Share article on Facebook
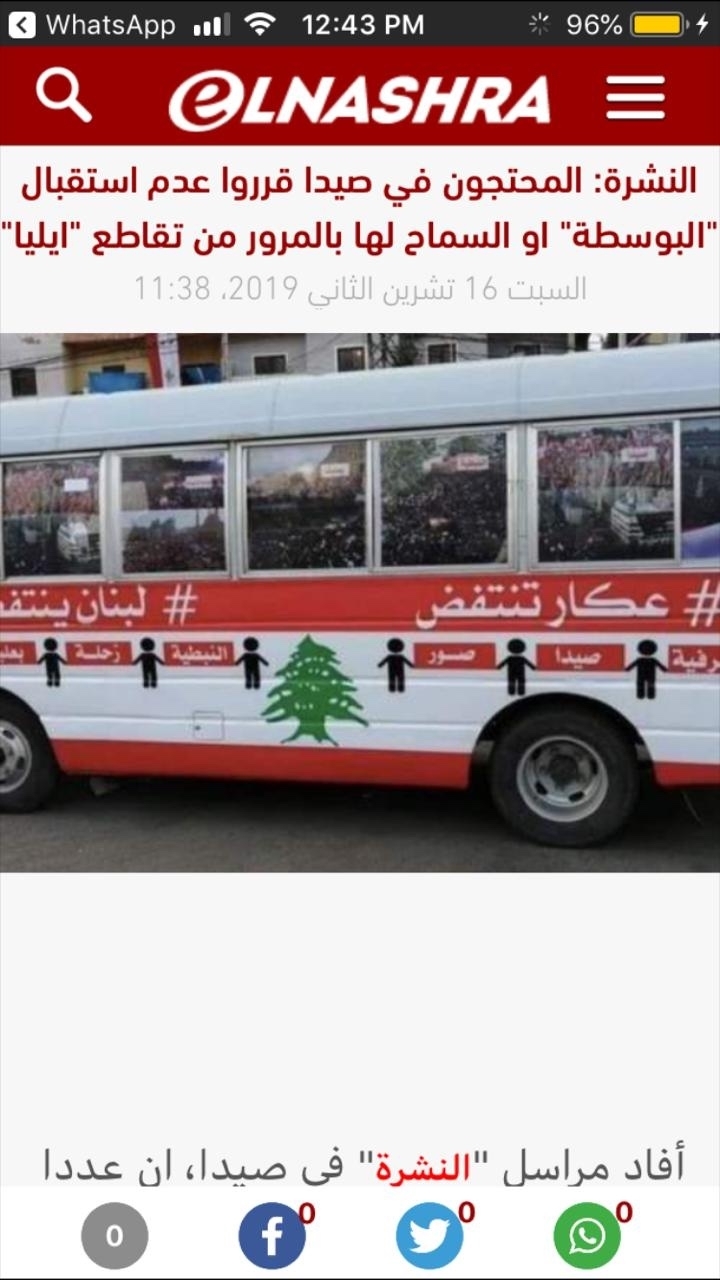720x1280 pixels. tap(272, 1236)
